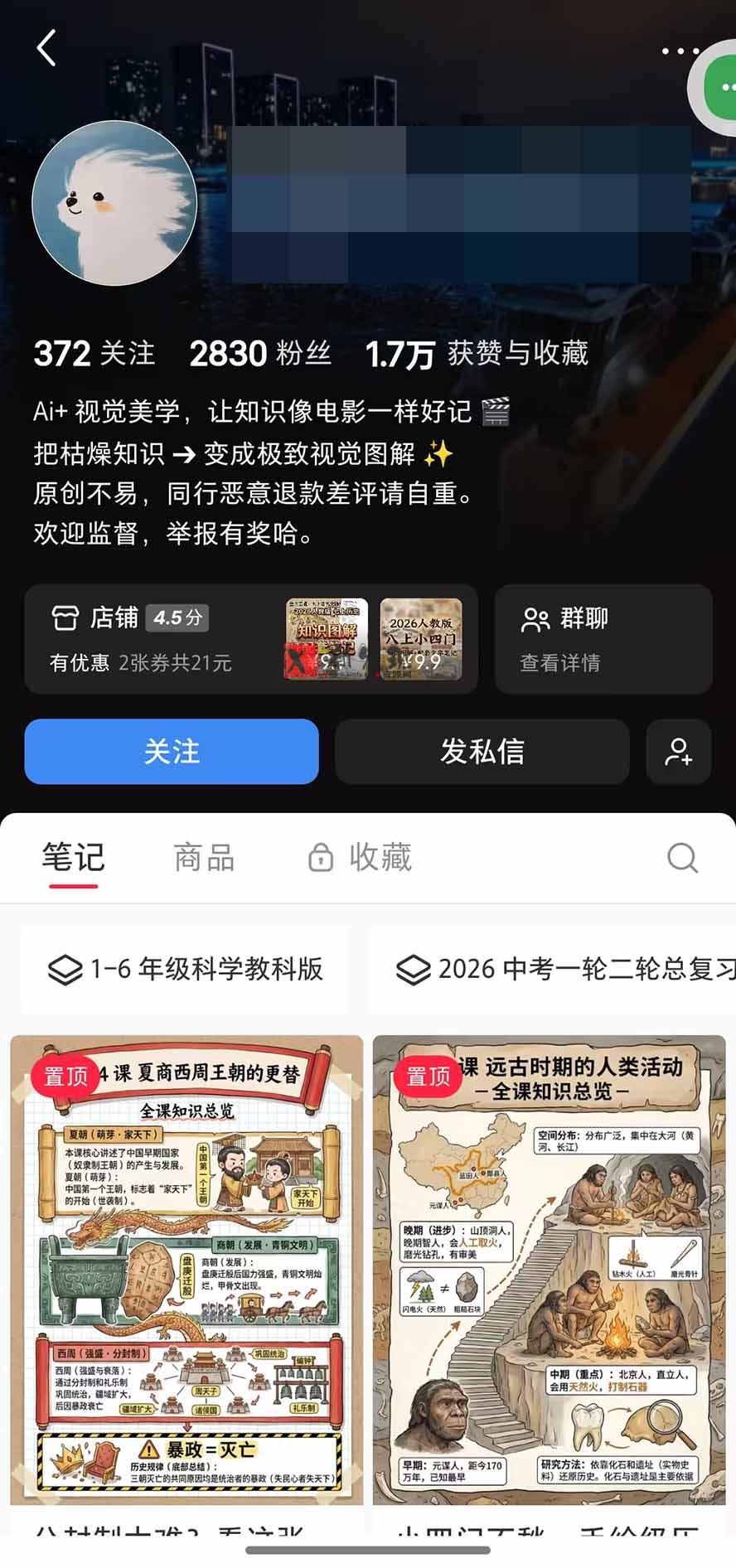Open 群聊 group chat details
The height and width of the screenshot is (1568, 736).
[x=603, y=639]
